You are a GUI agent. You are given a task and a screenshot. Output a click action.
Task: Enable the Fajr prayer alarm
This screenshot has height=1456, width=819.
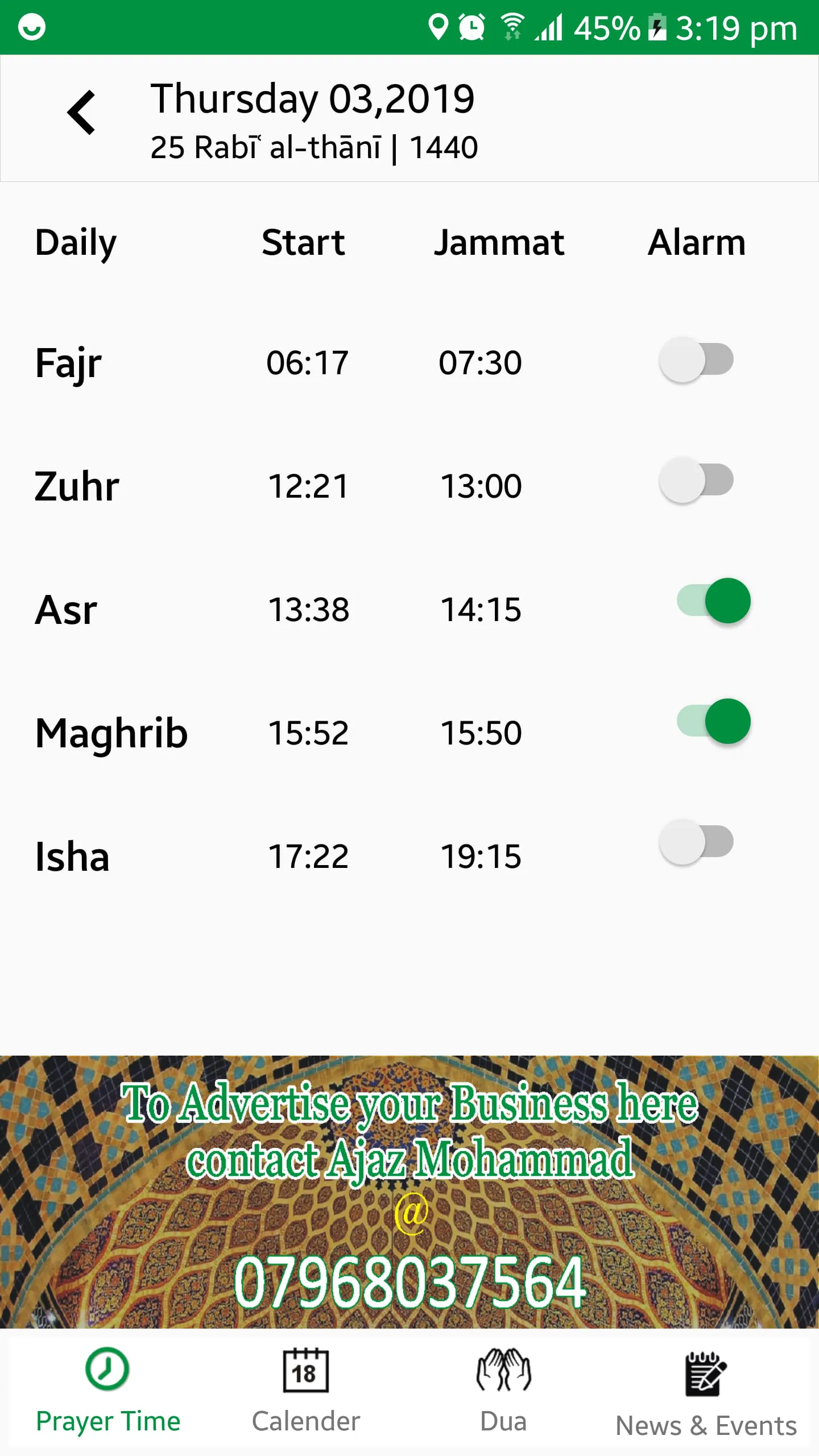point(696,359)
